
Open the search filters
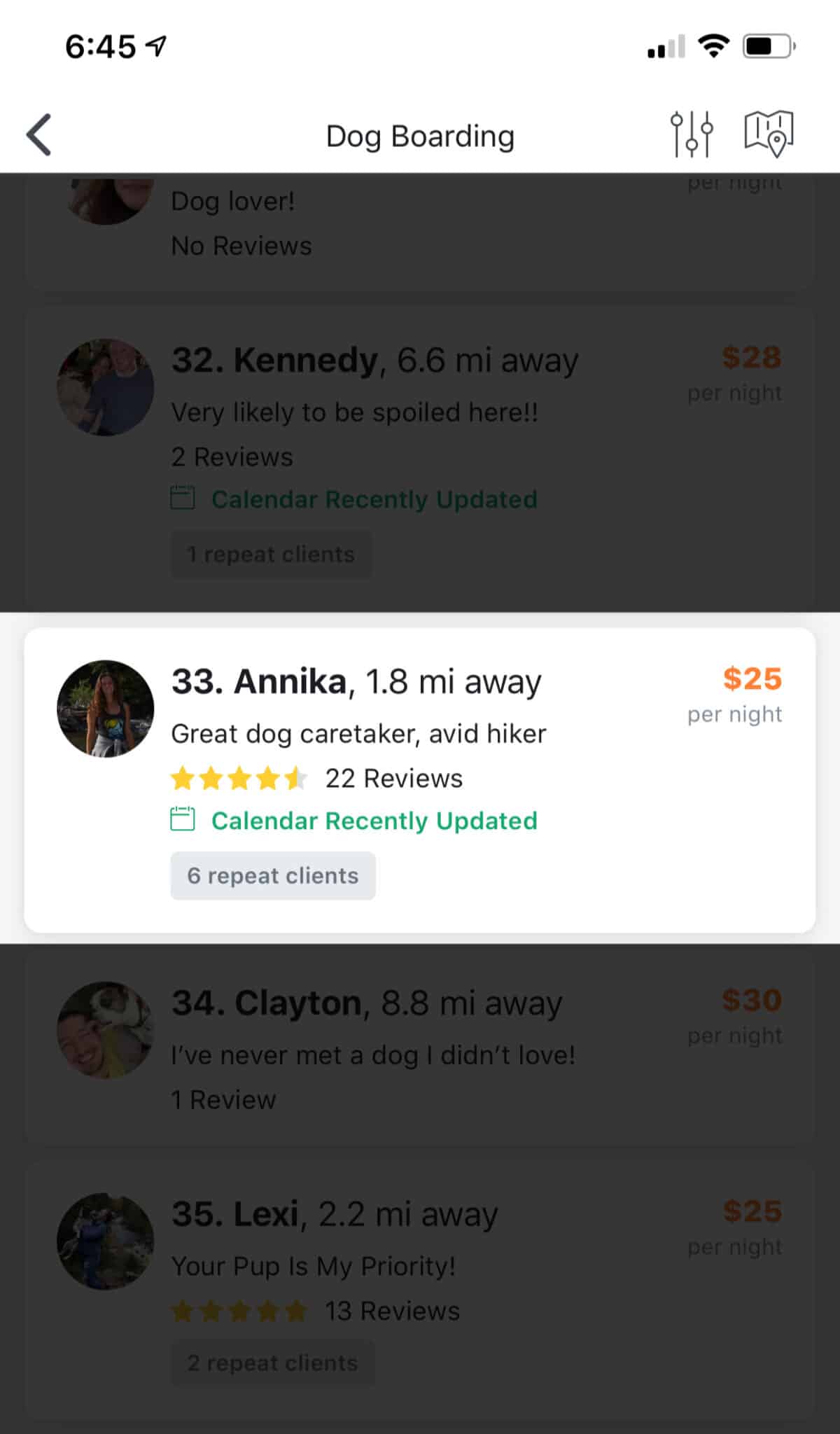coord(691,133)
